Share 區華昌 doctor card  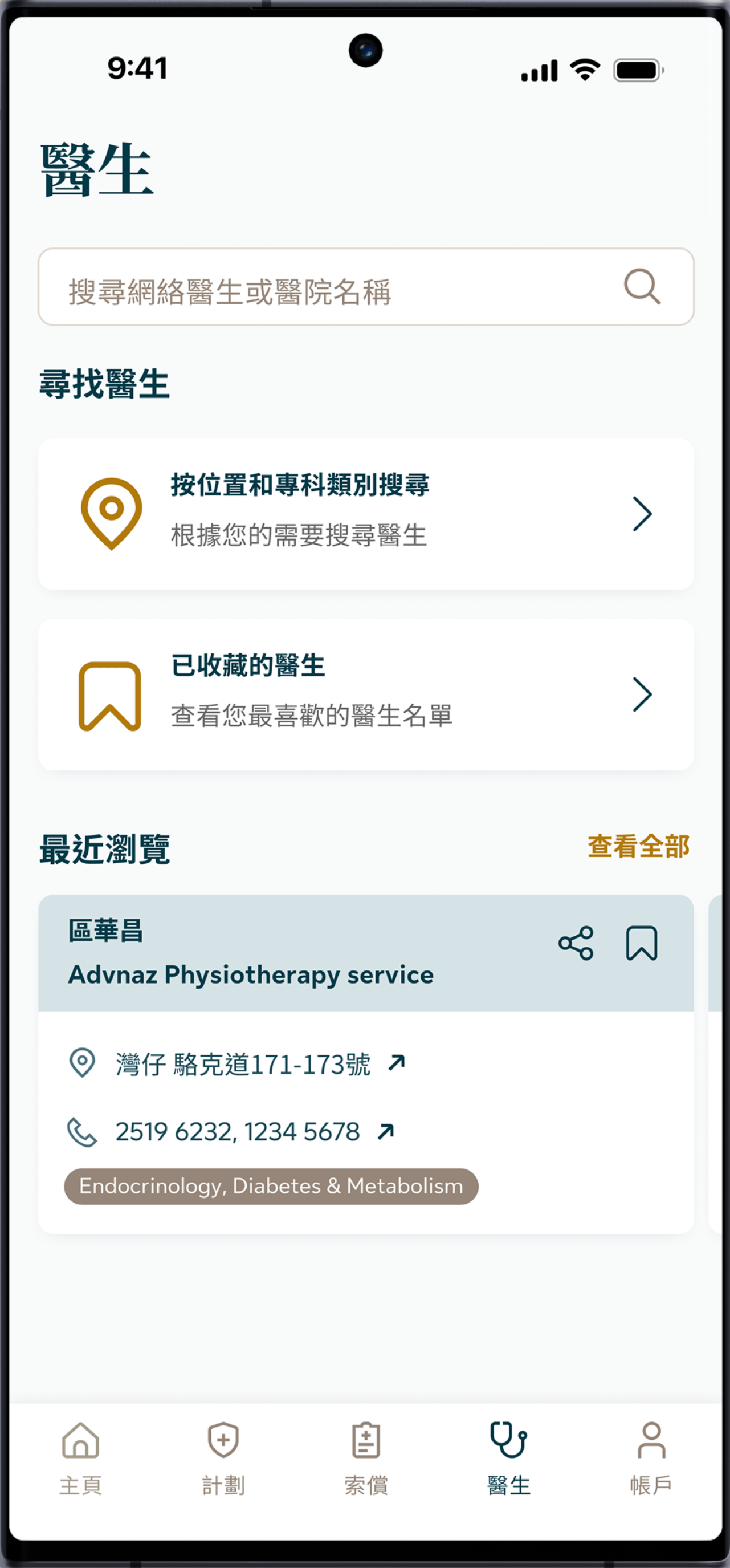576,944
